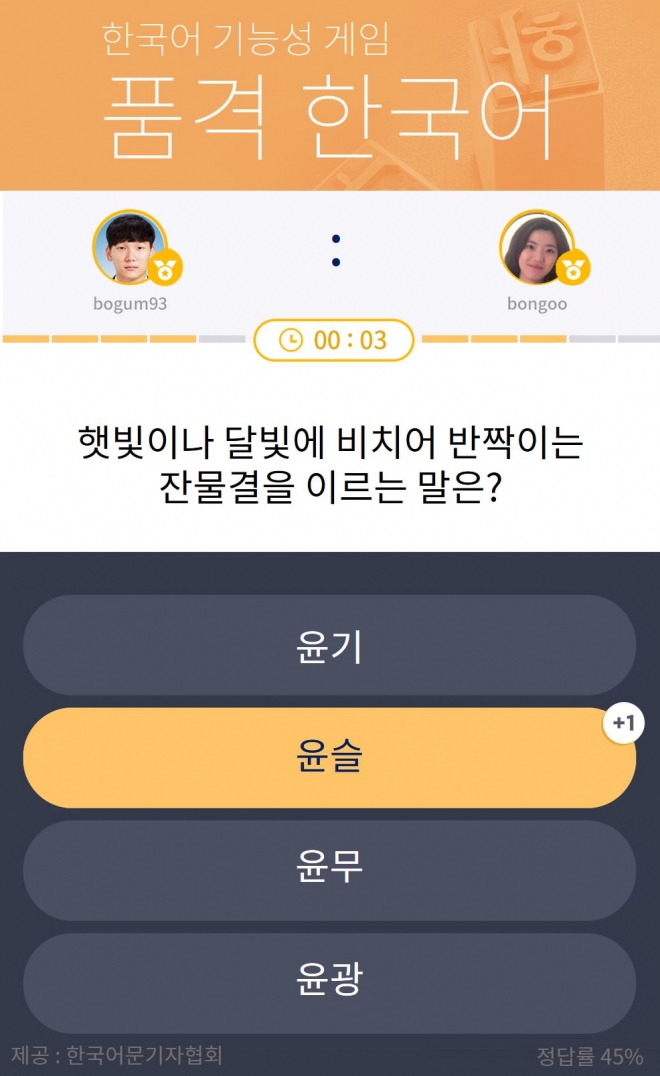The image size is (660, 1076).
Task: Open opponent bongoo's avatar
Action: click(537, 248)
